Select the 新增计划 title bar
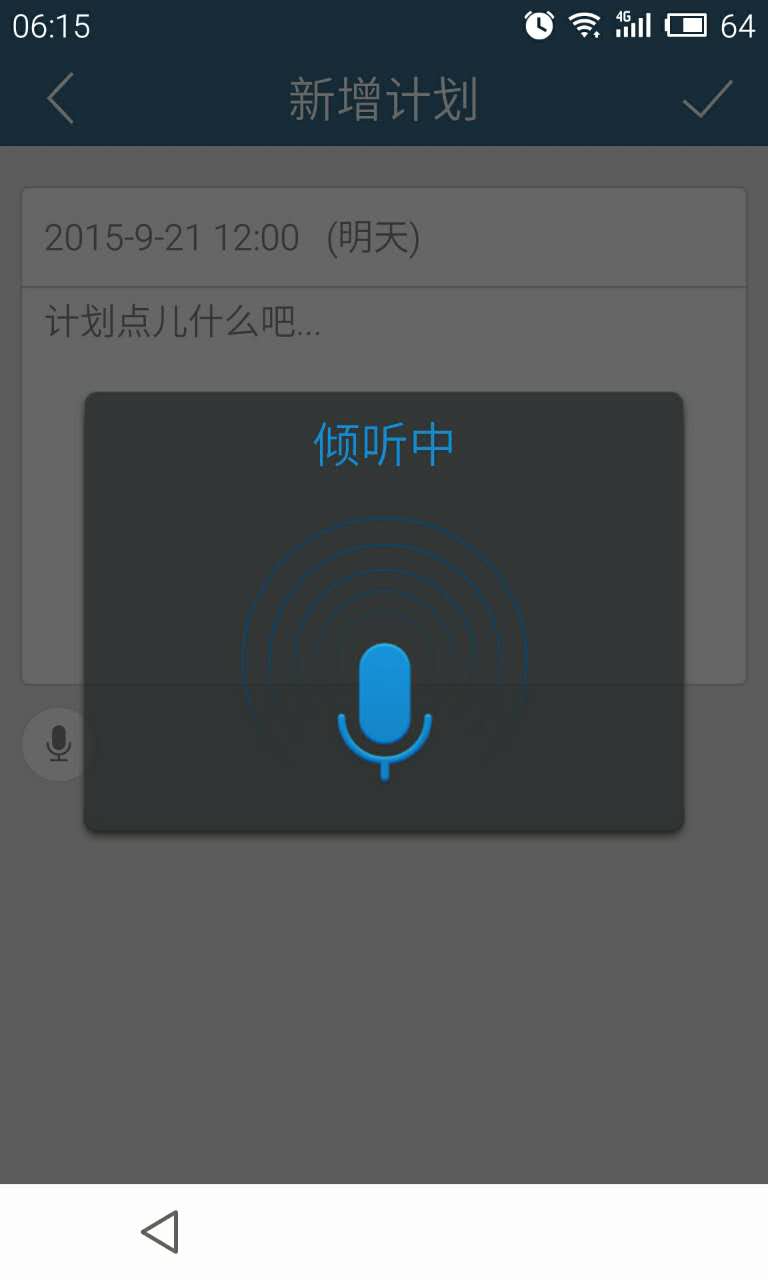Viewport: 768px width, 1280px height. [x=384, y=98]
